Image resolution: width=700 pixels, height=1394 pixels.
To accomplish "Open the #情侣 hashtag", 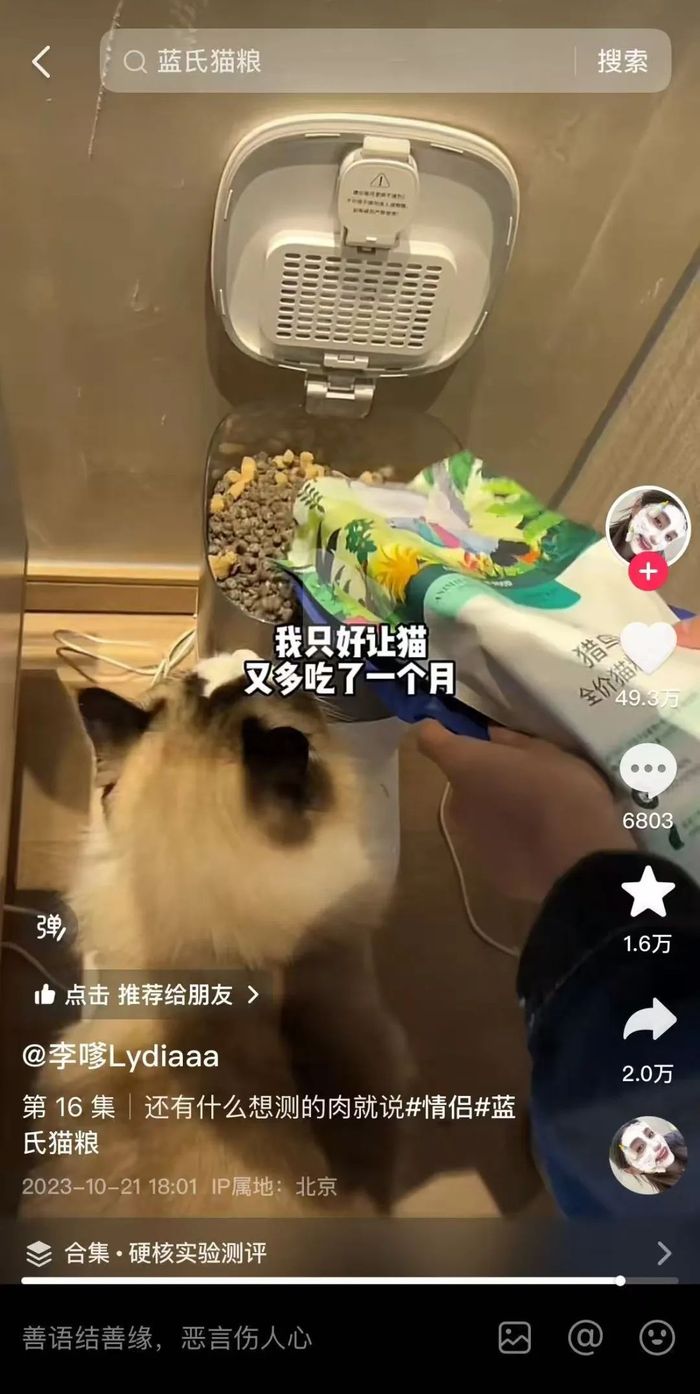I will click(440, 1107).
